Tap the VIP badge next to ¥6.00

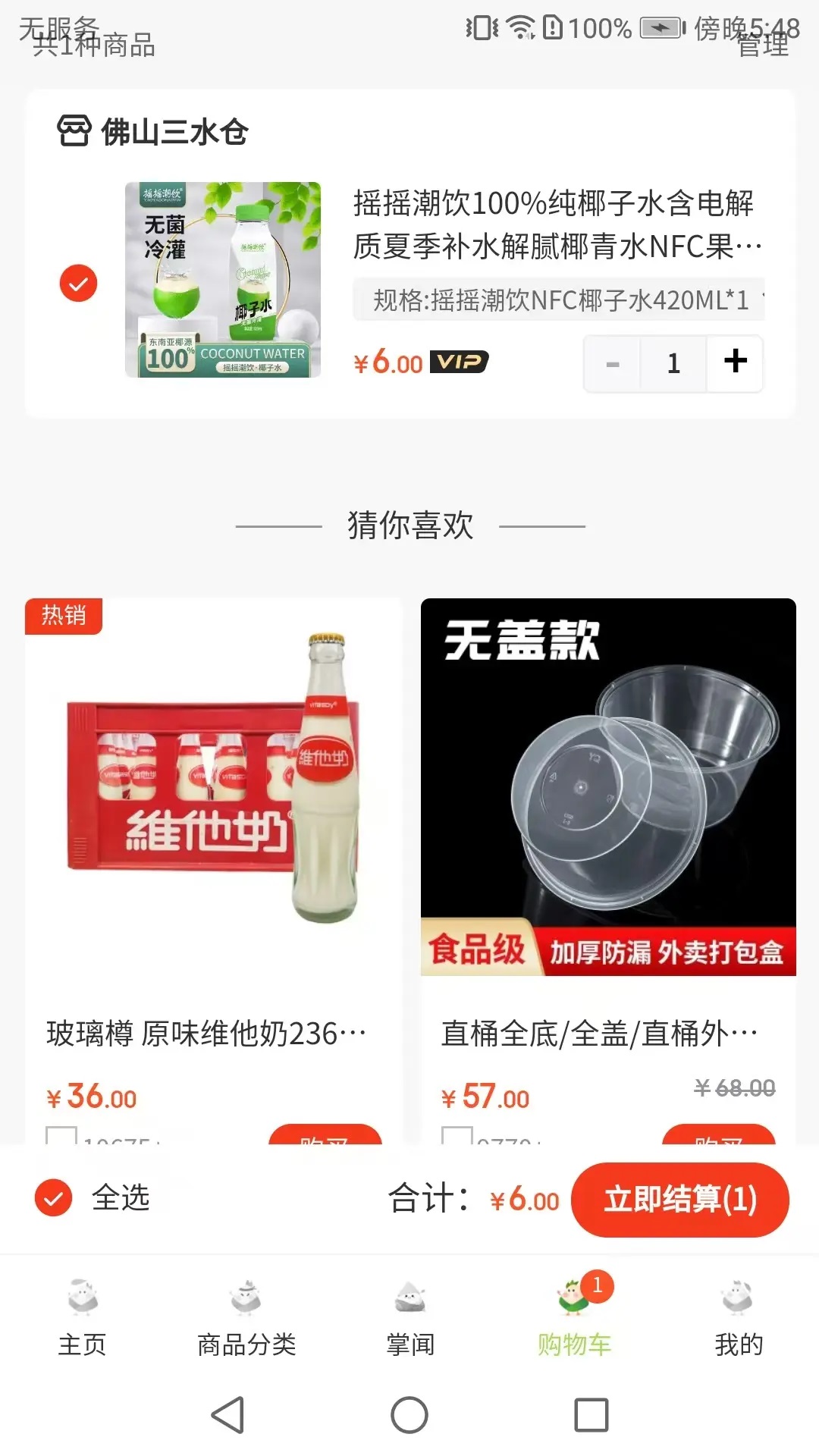pyautogui.click(x=458, y=362)
